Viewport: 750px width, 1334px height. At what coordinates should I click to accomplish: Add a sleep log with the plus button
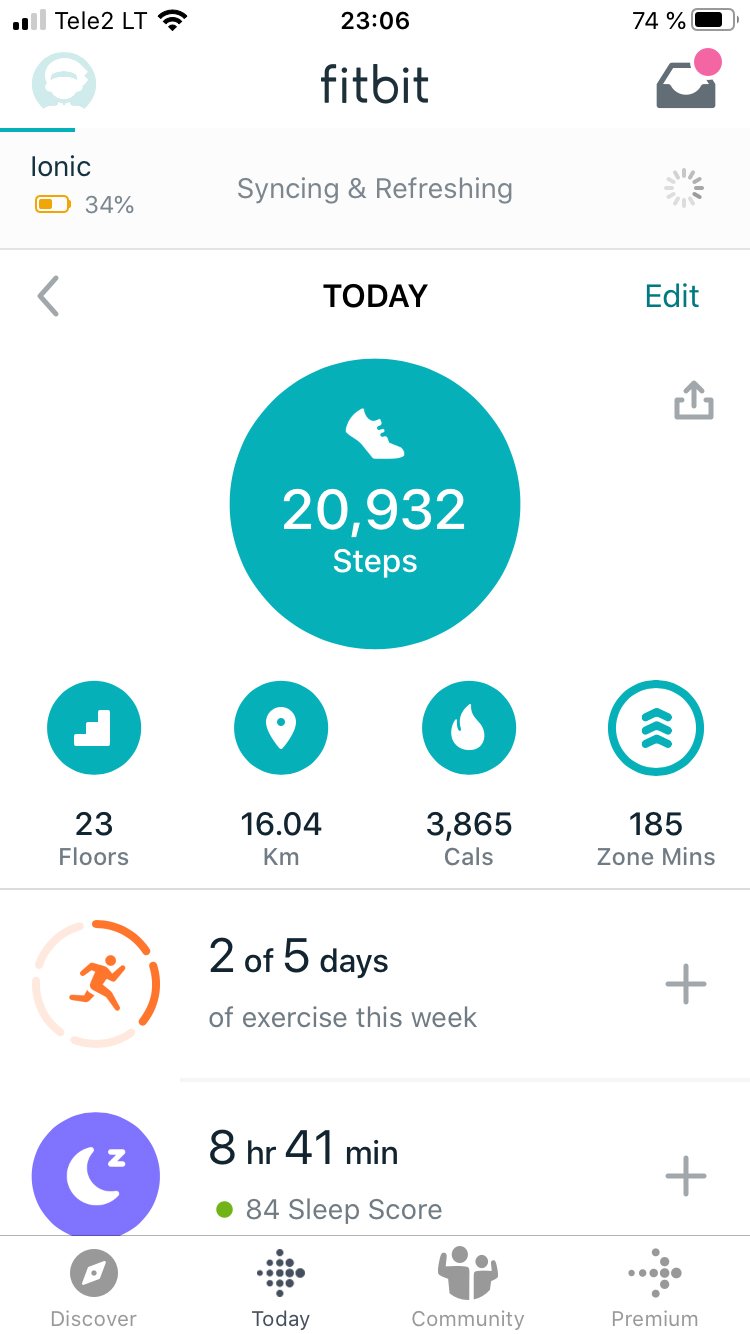point(686,1175)
